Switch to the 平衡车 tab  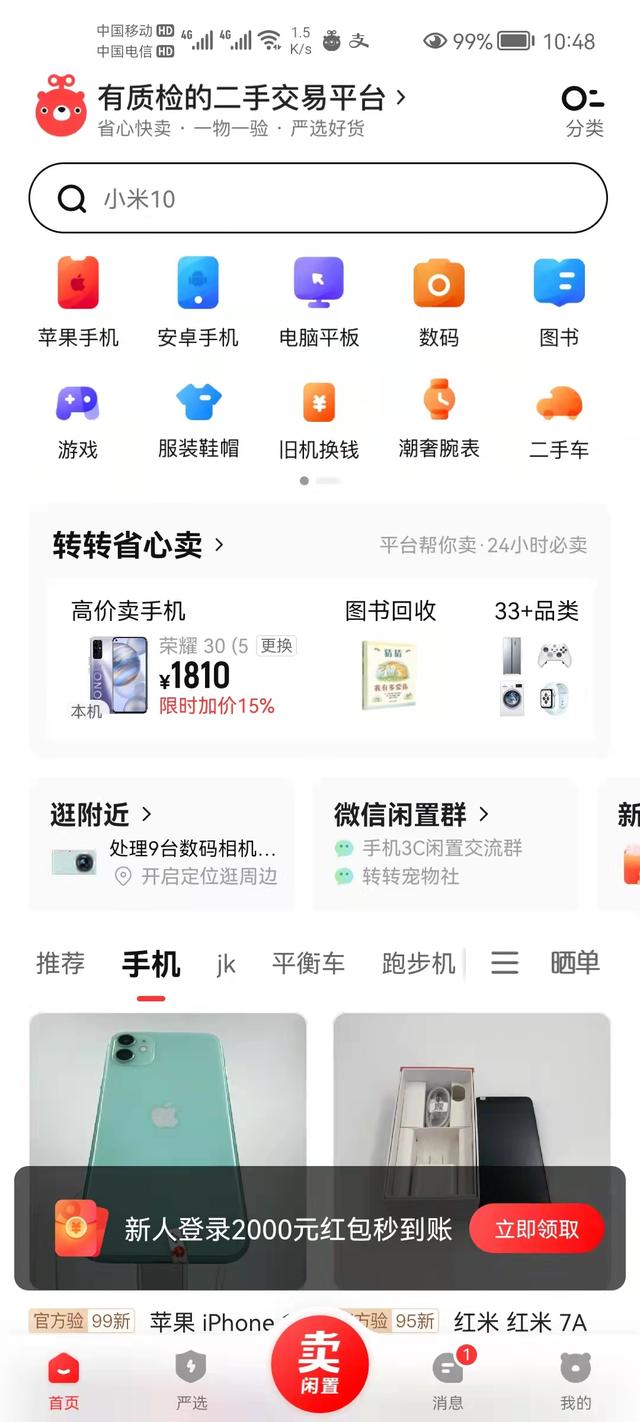(x=308, y=963)
